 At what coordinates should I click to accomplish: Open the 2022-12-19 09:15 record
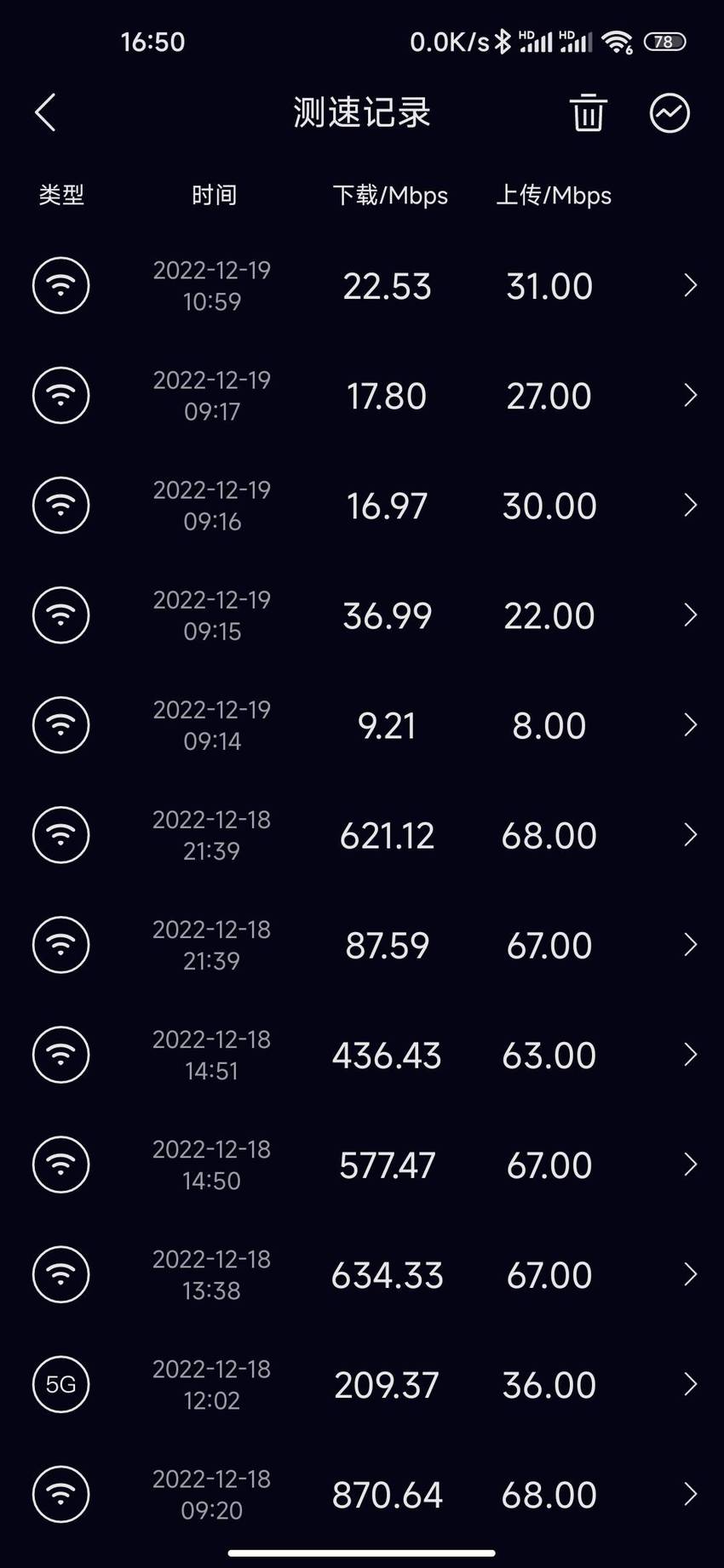(362, 615)
